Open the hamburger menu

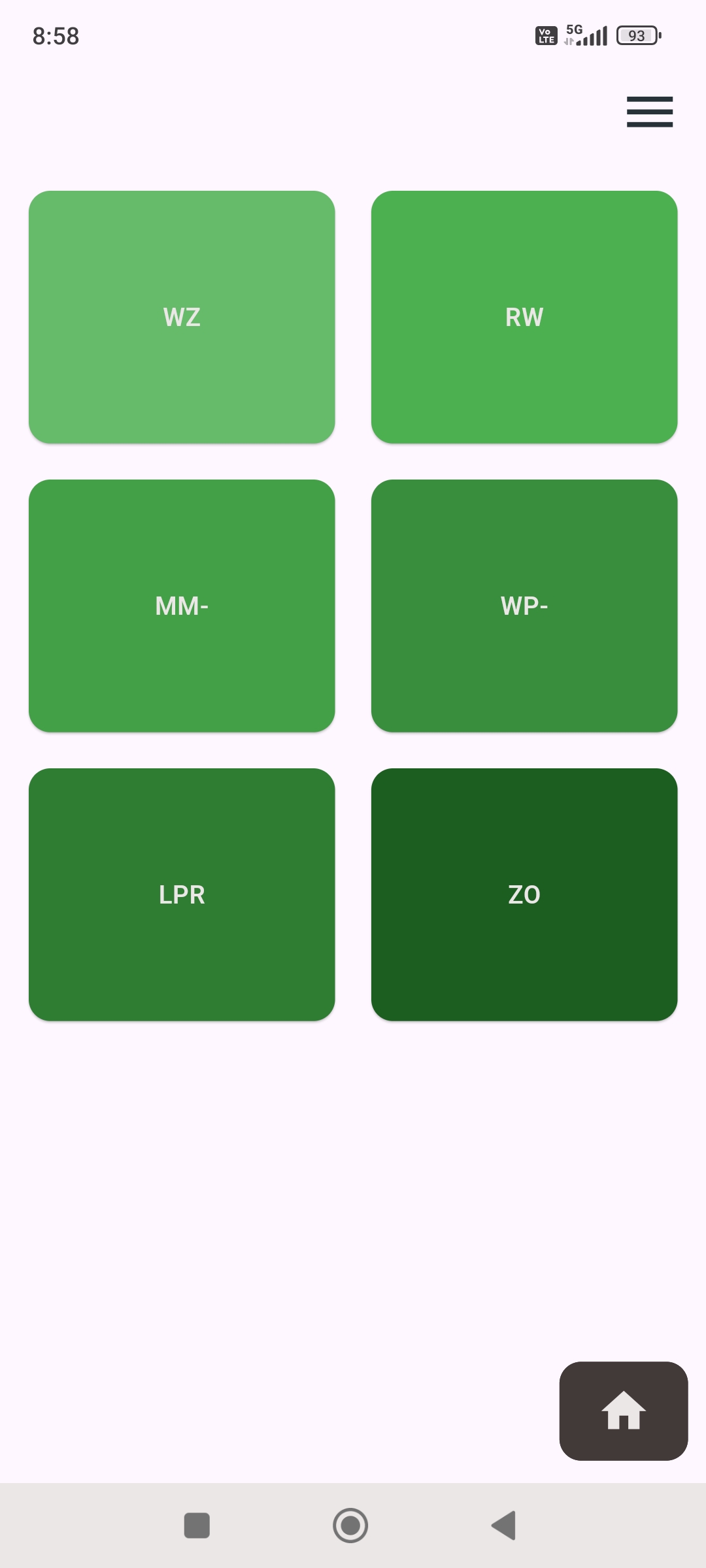tap(649, 112)
